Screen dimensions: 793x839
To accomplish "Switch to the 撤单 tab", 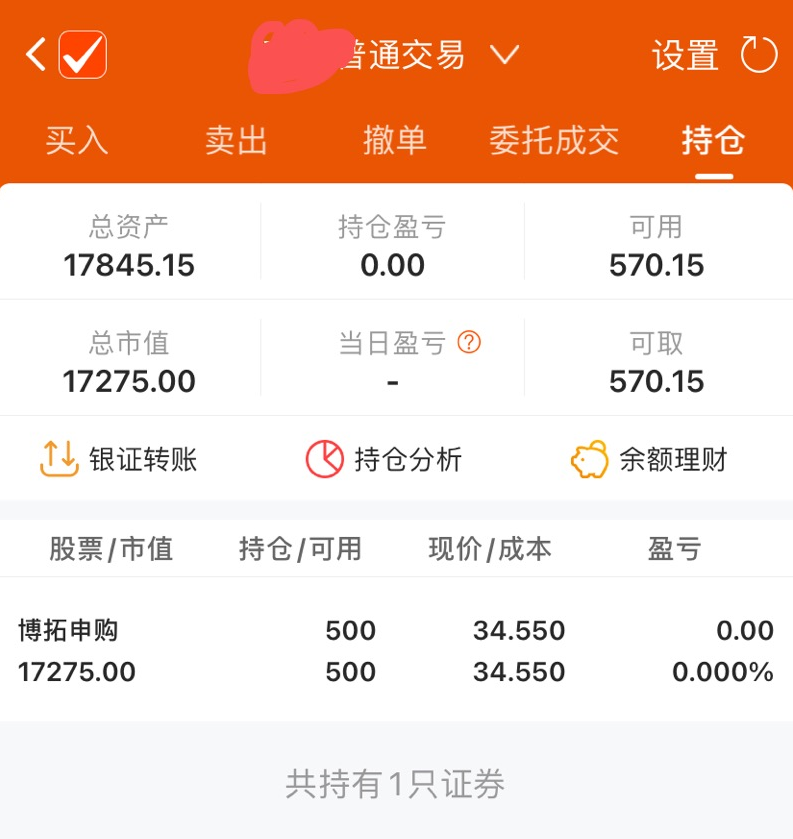I will [395, 141].
